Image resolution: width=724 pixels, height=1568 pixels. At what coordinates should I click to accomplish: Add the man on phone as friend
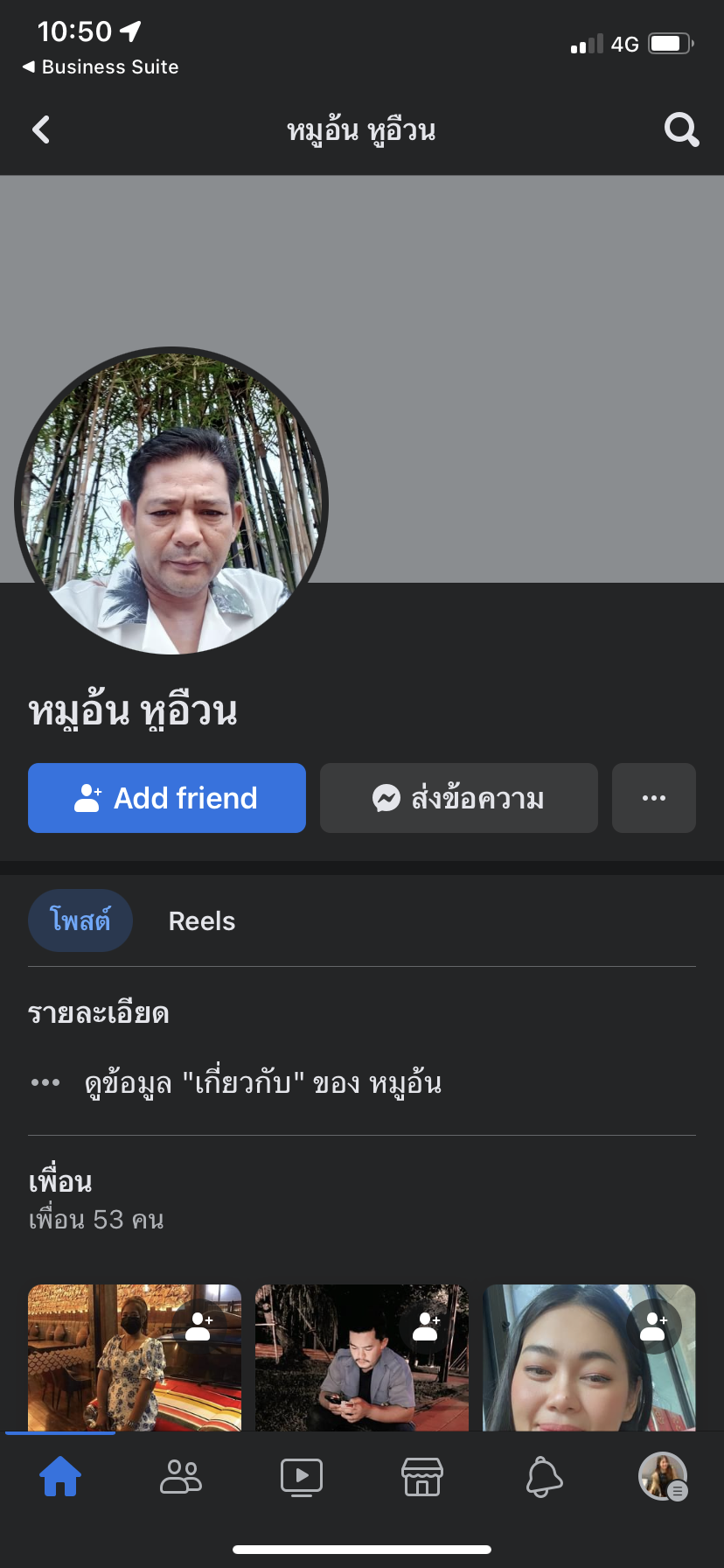(426, 1326)
